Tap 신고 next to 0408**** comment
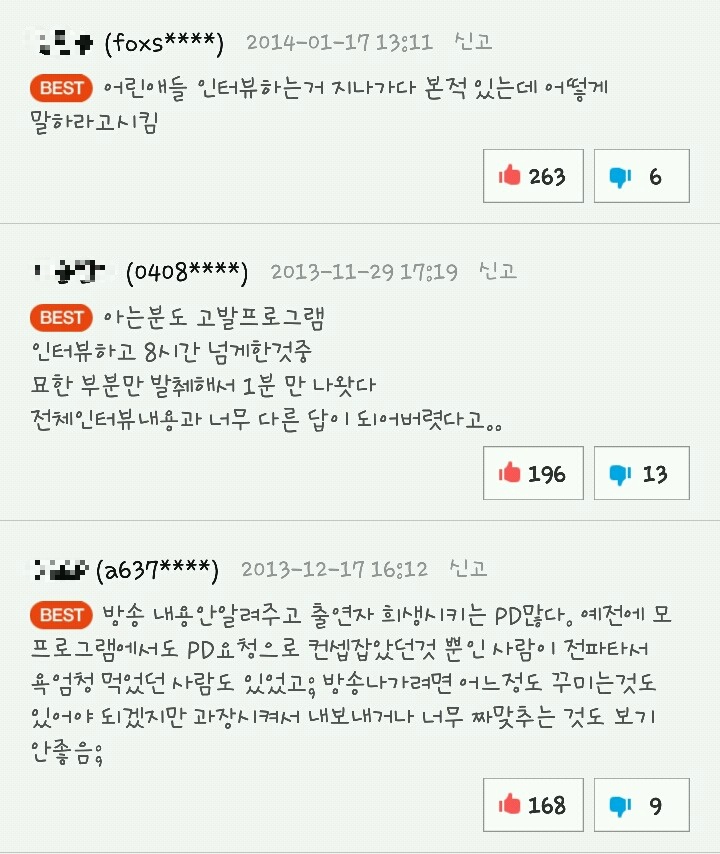 (x=497, y=271)
